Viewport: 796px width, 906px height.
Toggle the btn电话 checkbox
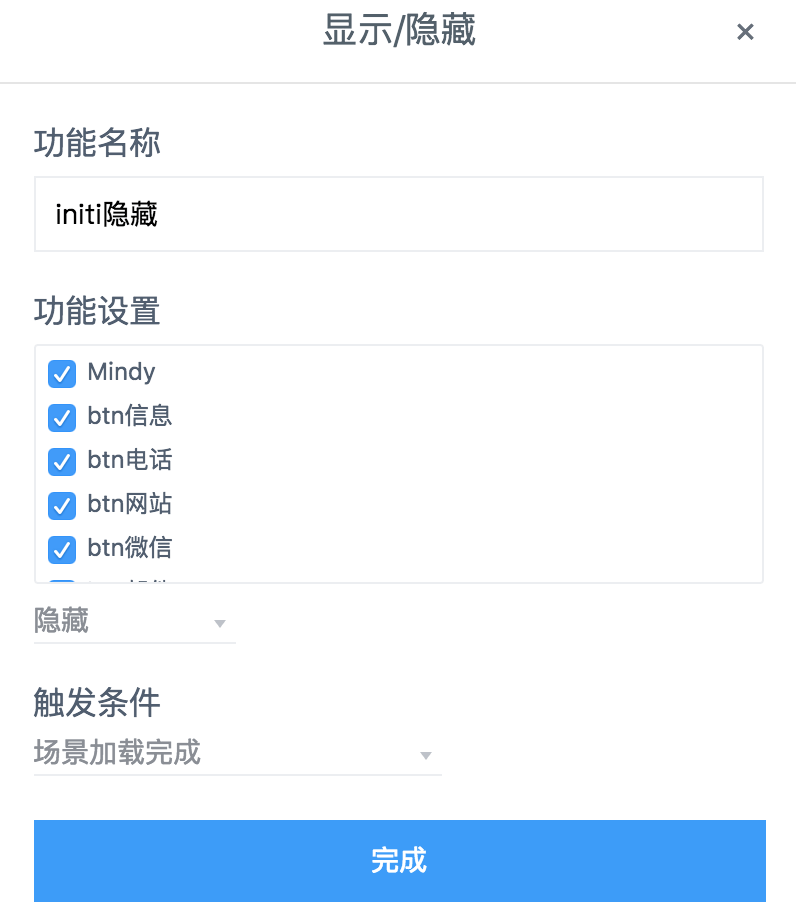click(x=62, y=462)
